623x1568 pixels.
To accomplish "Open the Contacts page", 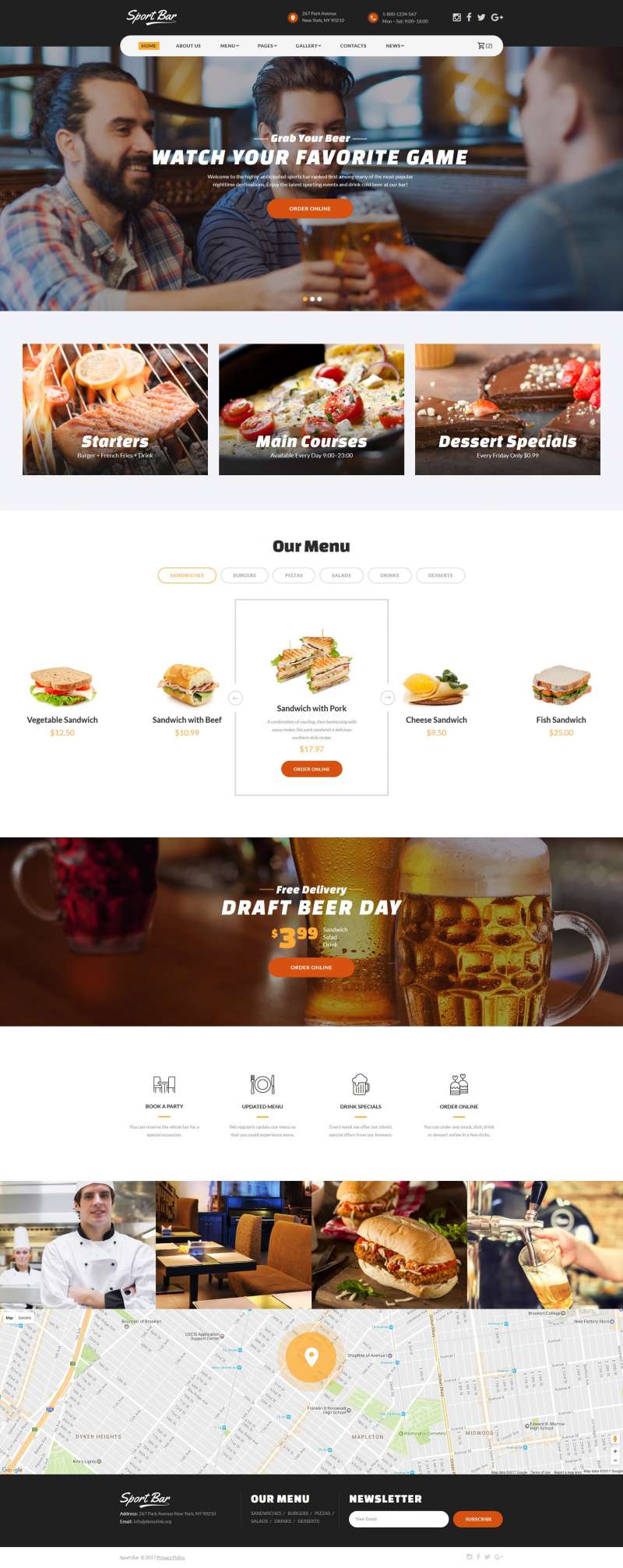I will click(x=353, y=46).
